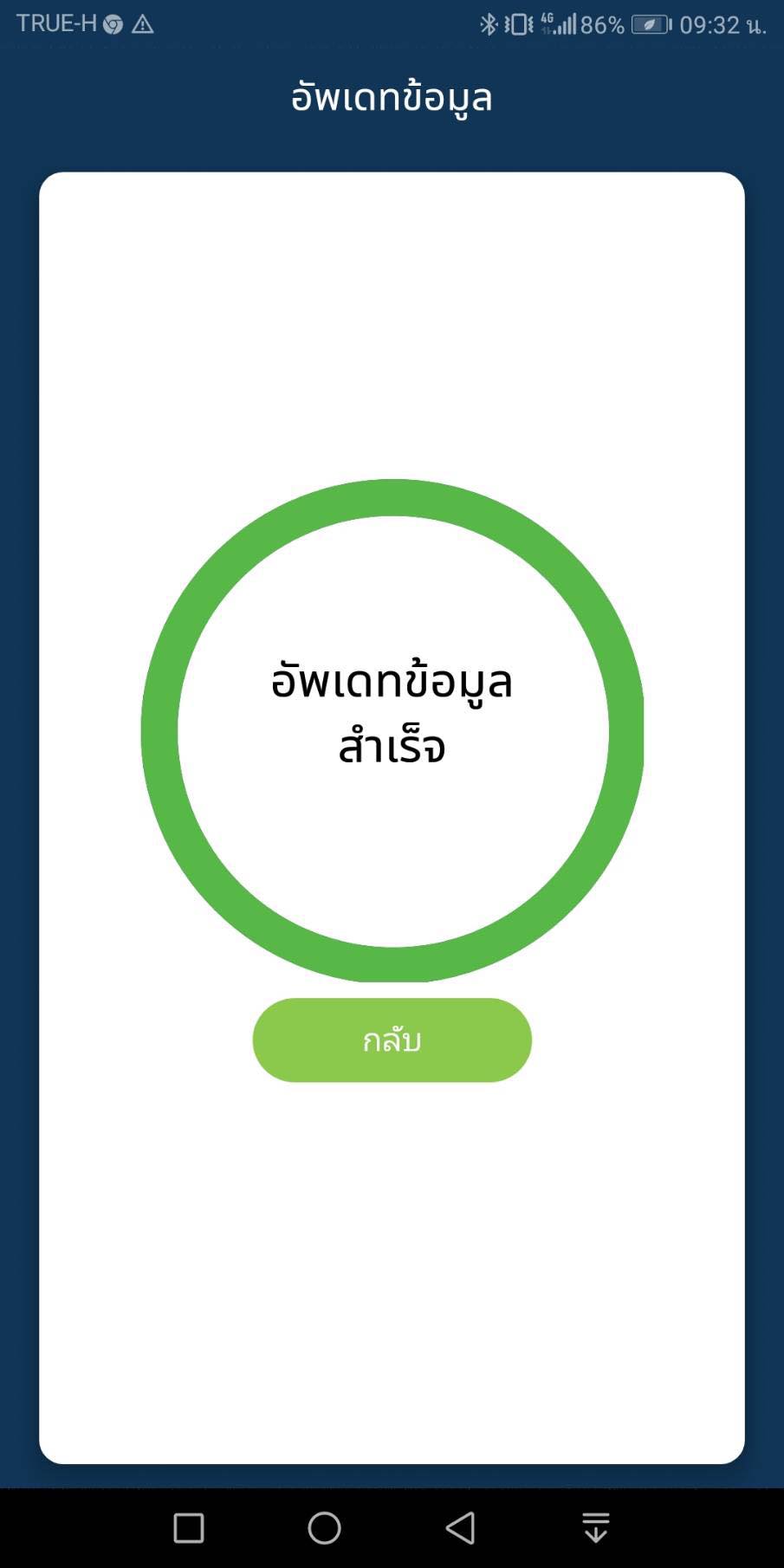Viewport: 784px width, 1568px height.
Task: Go back with the system back triangle
Action: pos(460,1527)
